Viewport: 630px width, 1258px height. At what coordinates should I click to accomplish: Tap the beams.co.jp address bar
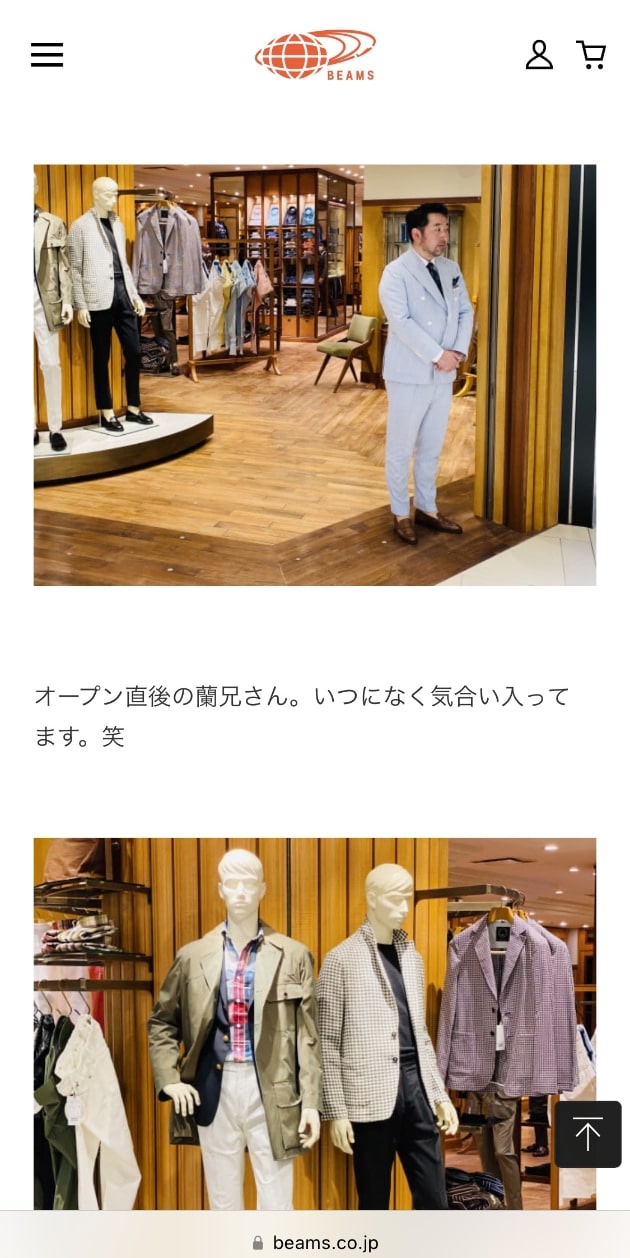(315, 1243)
